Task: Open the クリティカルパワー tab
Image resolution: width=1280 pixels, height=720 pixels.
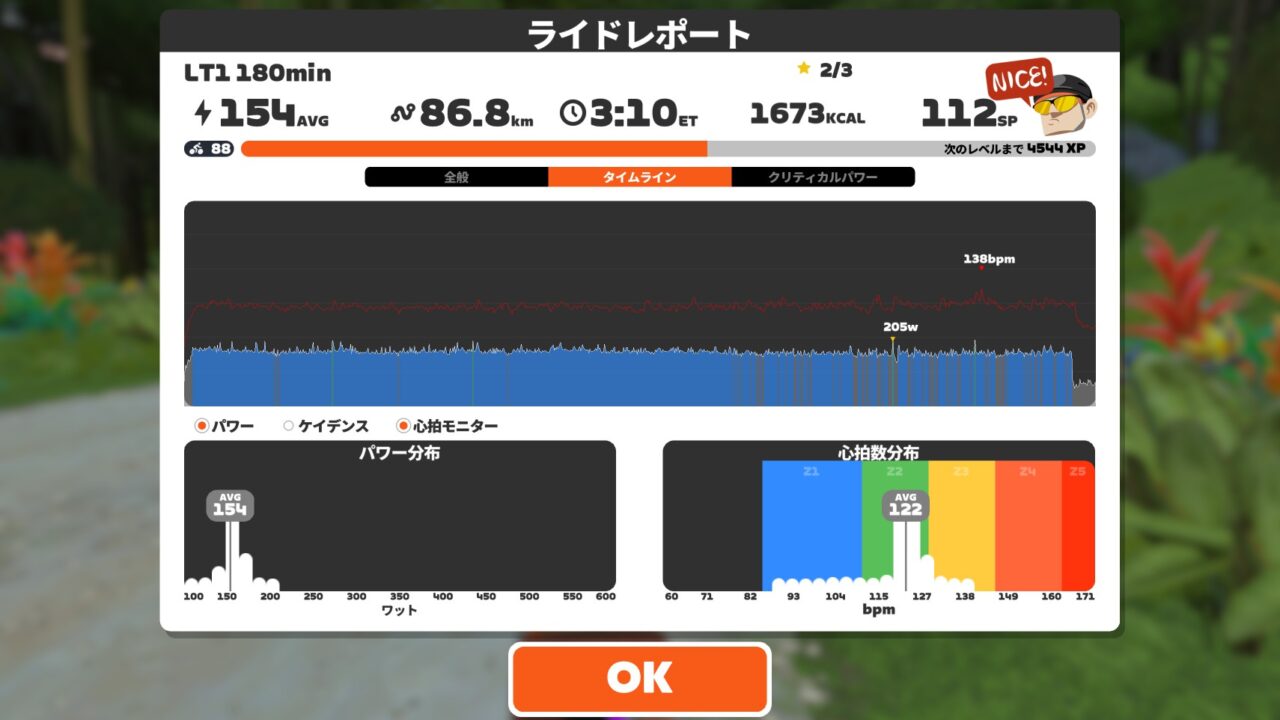Action: point(822,177)
